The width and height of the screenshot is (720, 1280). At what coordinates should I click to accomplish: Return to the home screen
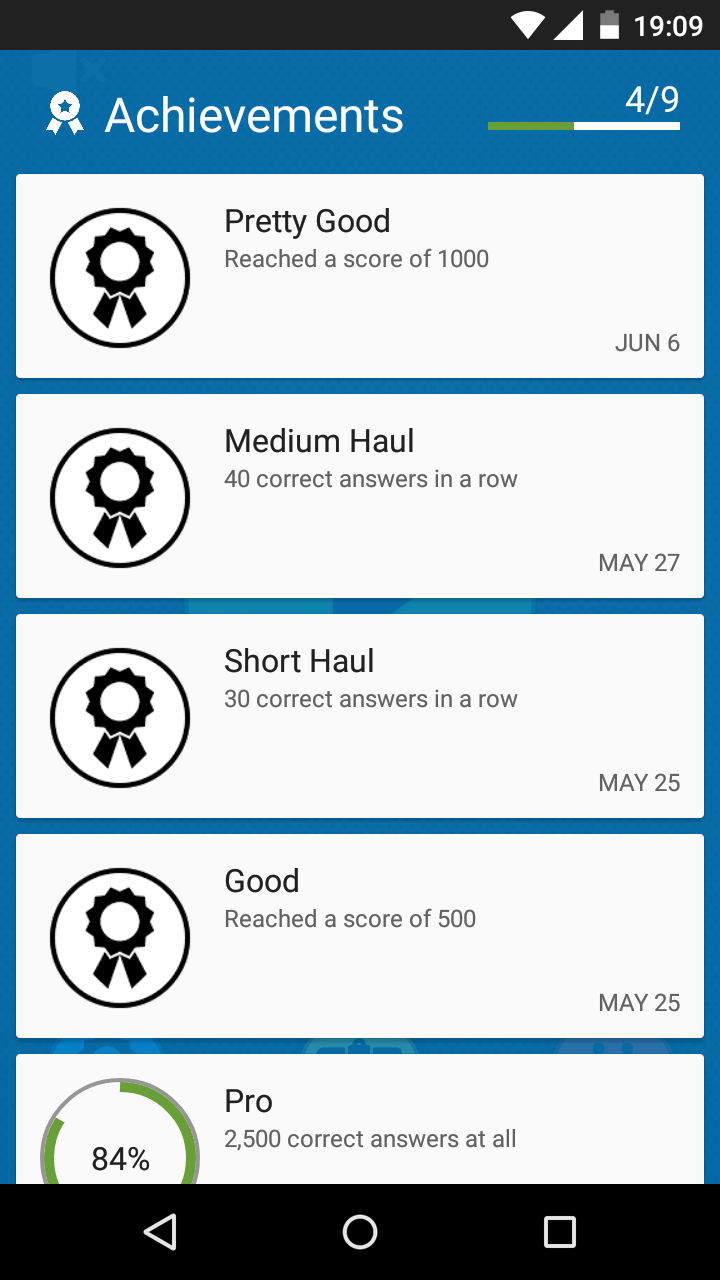pyautogui.click(x=360, y=1232)
